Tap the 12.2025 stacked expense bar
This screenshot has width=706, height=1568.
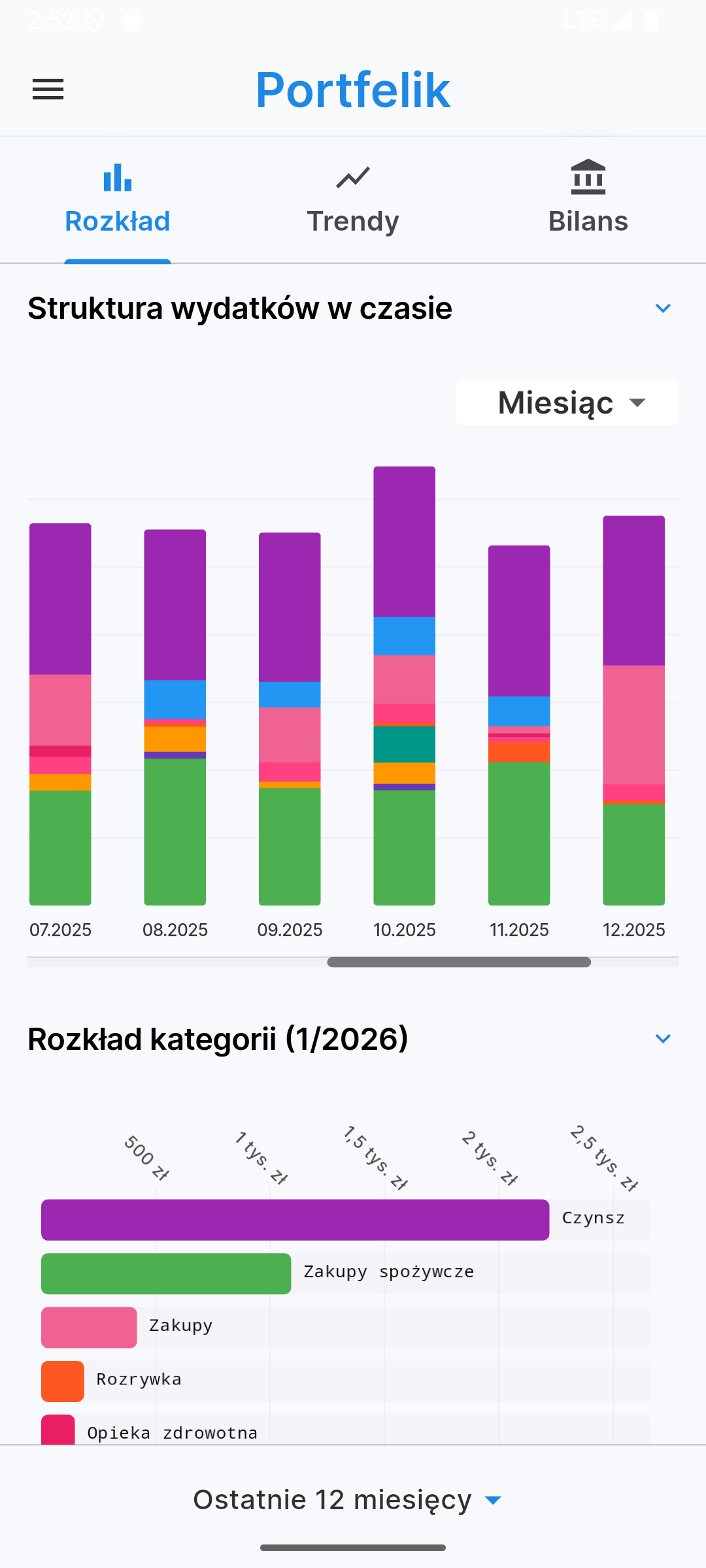click(634, 711)
